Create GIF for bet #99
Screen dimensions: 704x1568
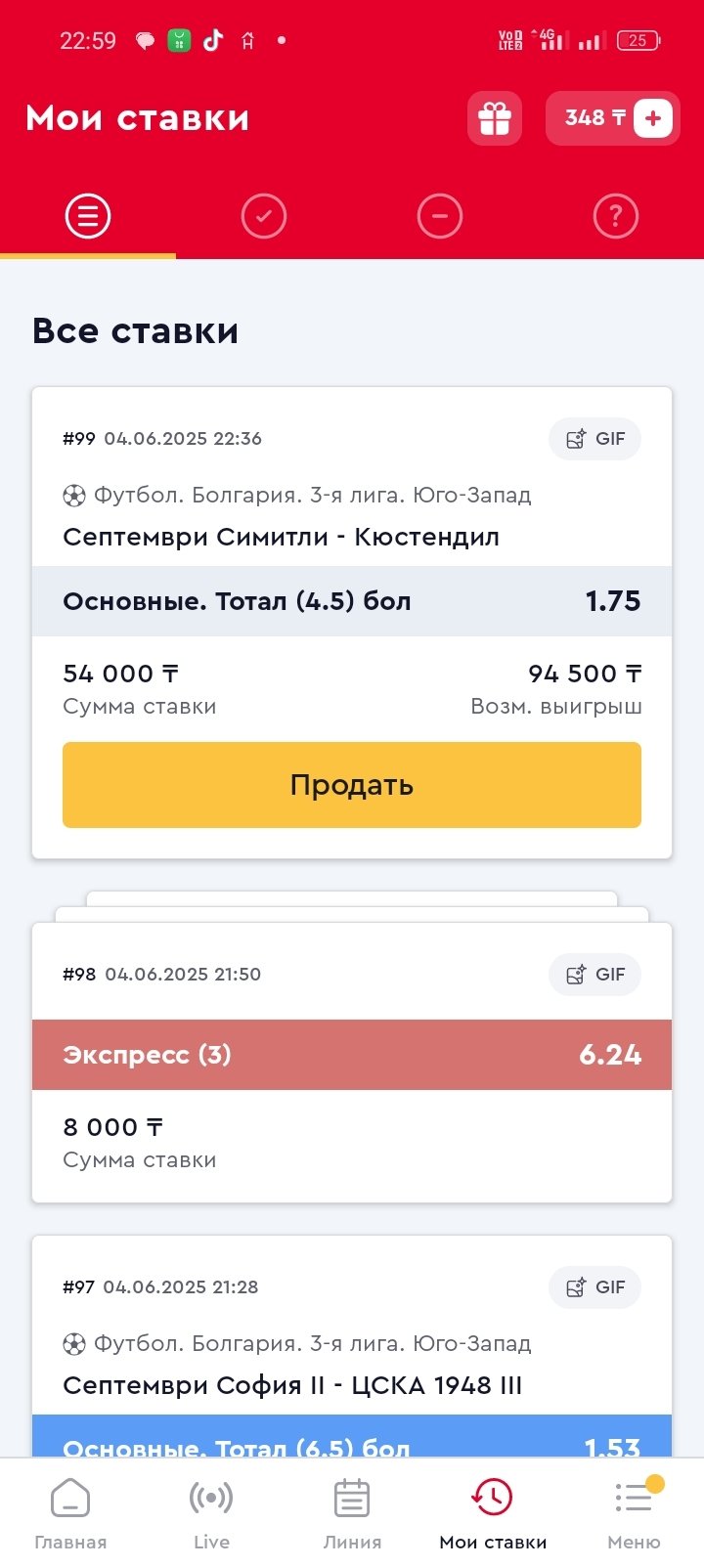(594, 439)
